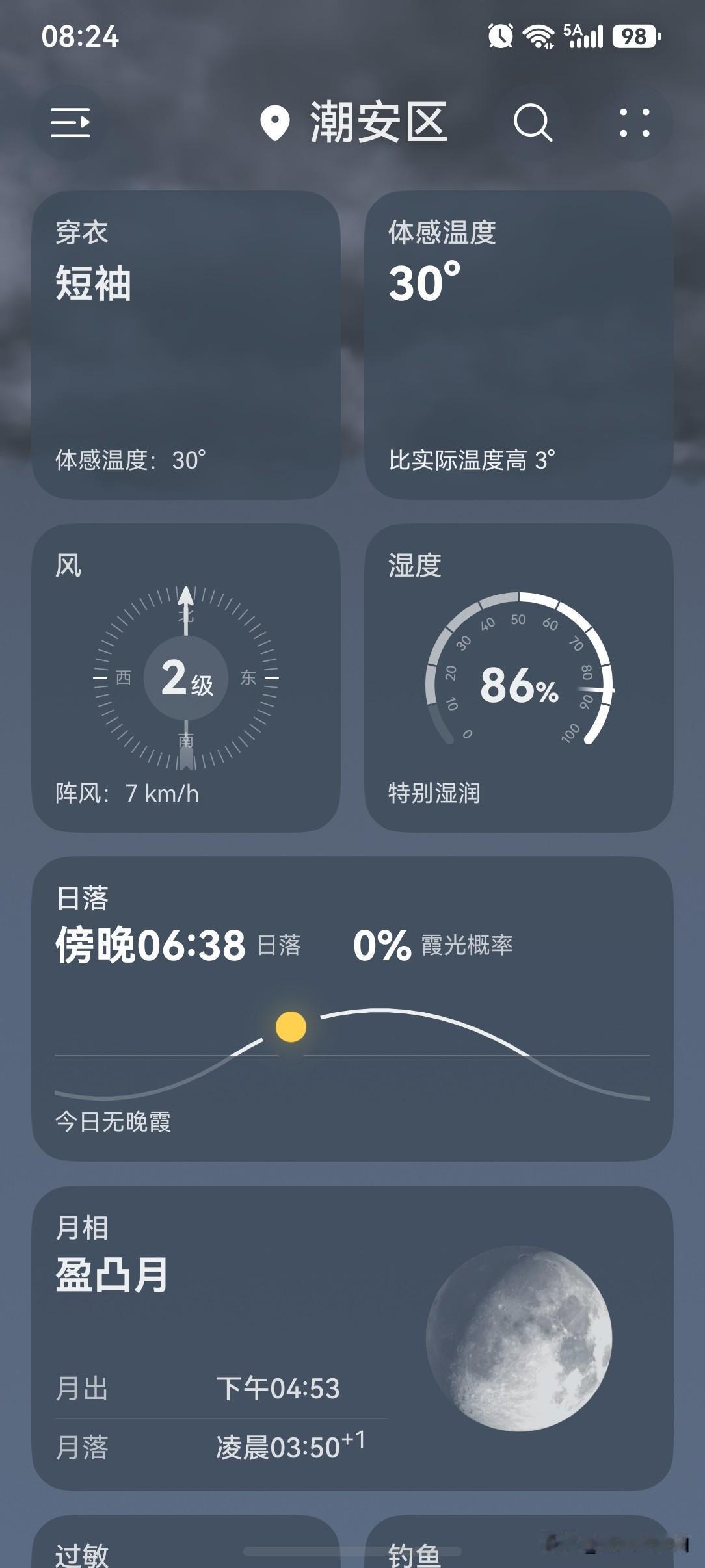Open the 体感温度 feels-like card
The image size is (705, 1568).
pos(519,345)
